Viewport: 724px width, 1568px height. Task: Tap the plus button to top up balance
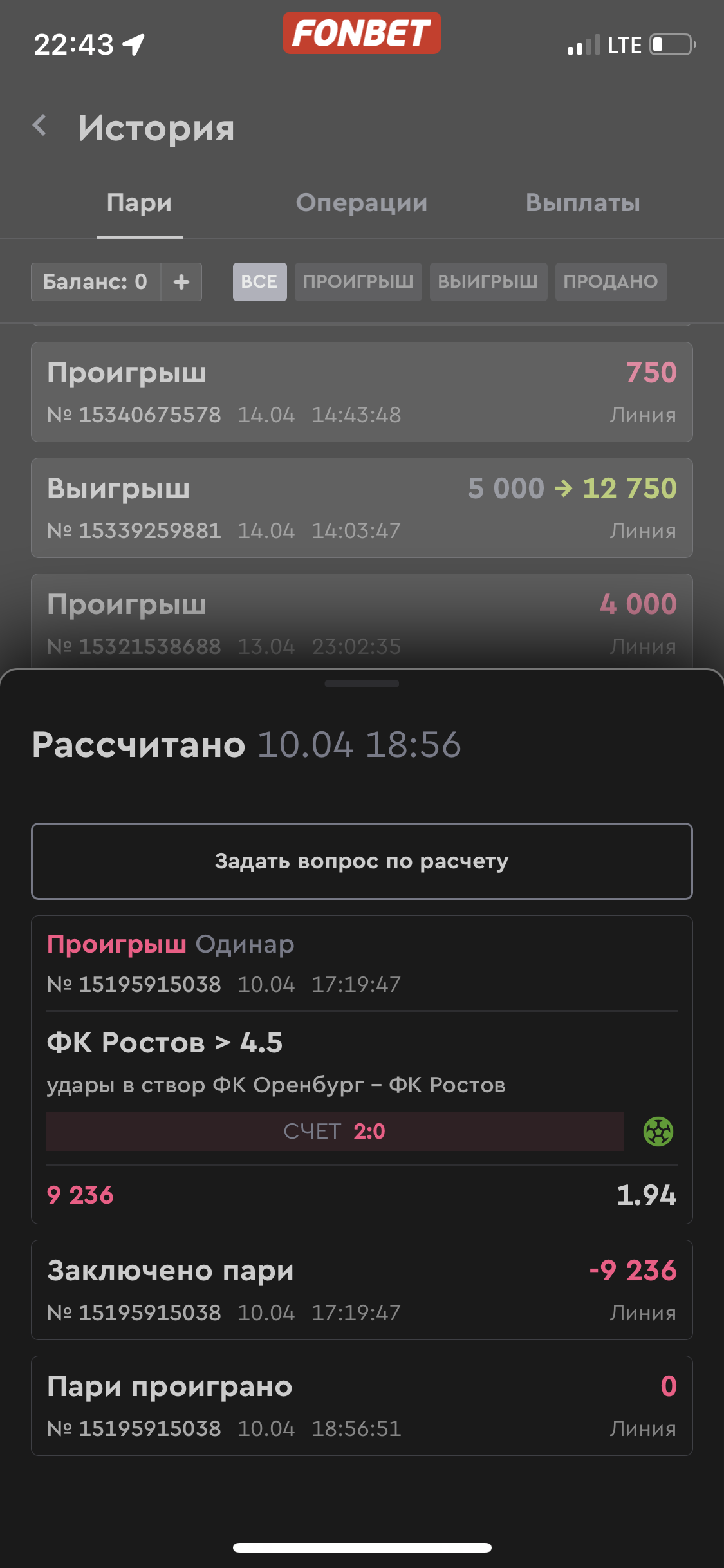(x=181, y=282)
